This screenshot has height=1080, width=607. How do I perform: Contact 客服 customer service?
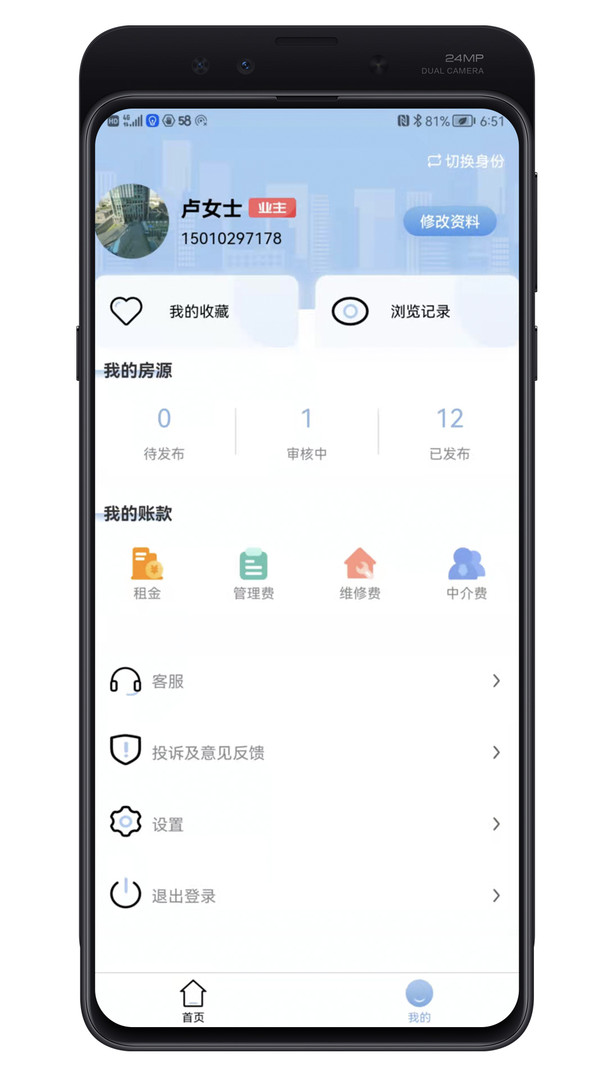(305, 681)
